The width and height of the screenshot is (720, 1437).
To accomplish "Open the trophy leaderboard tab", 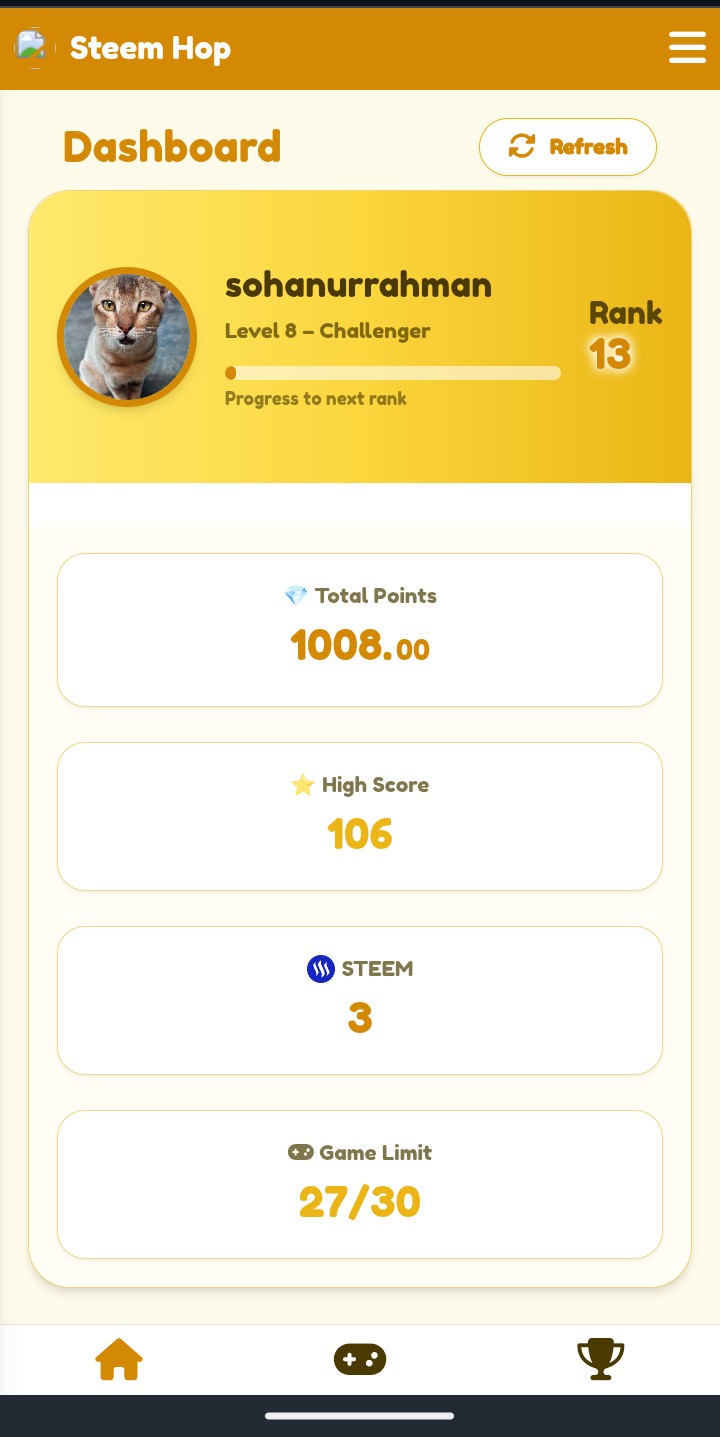I will [x=601, y=1359].
